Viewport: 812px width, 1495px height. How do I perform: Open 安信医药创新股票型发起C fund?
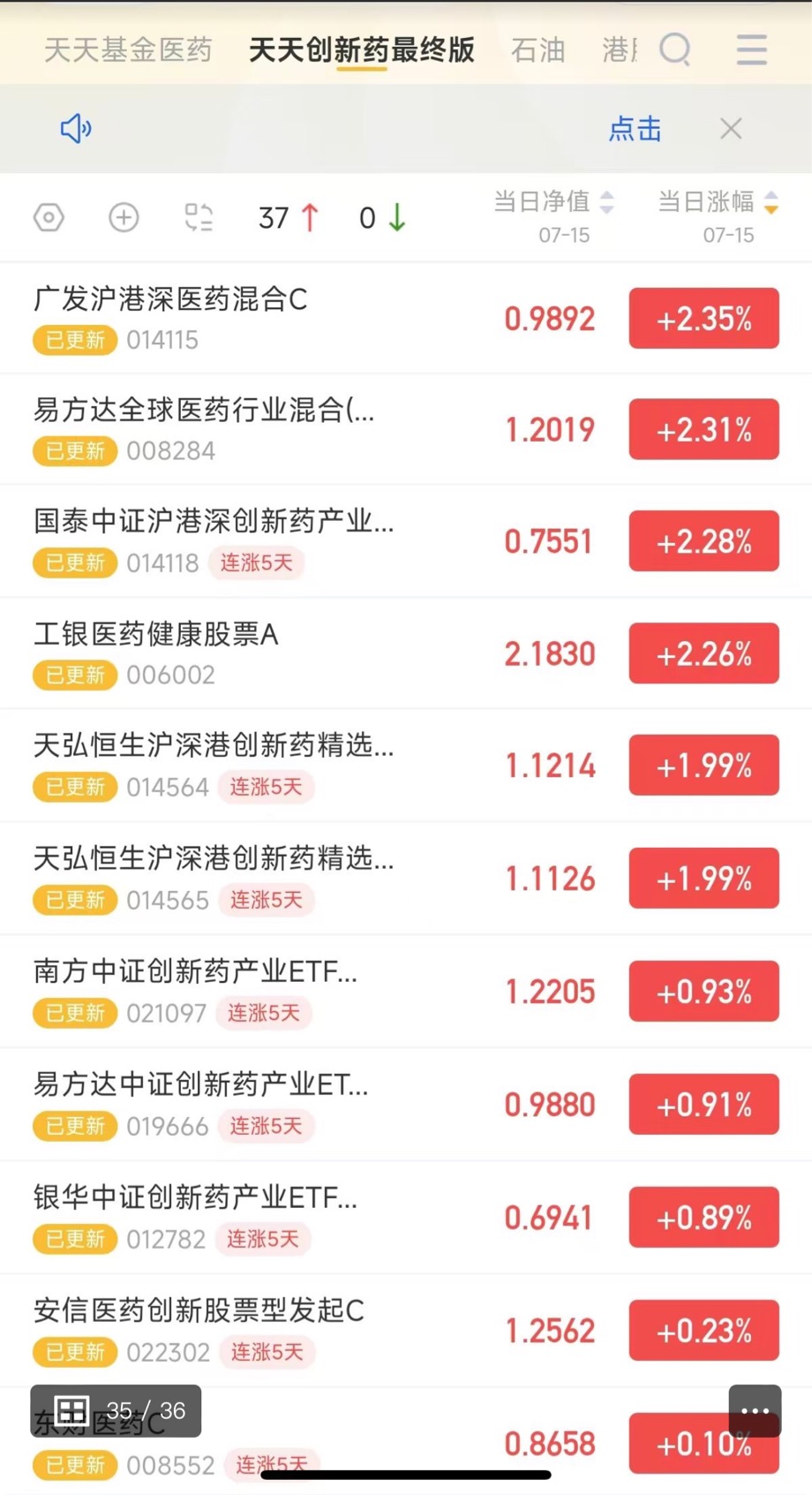tap(406, 1330)
